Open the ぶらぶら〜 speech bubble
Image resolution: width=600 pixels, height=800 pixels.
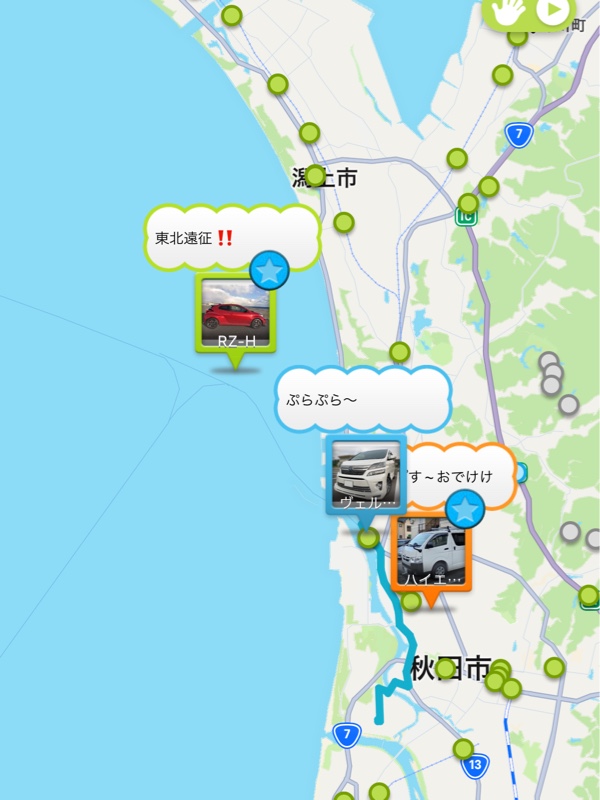tap(360, 400)
